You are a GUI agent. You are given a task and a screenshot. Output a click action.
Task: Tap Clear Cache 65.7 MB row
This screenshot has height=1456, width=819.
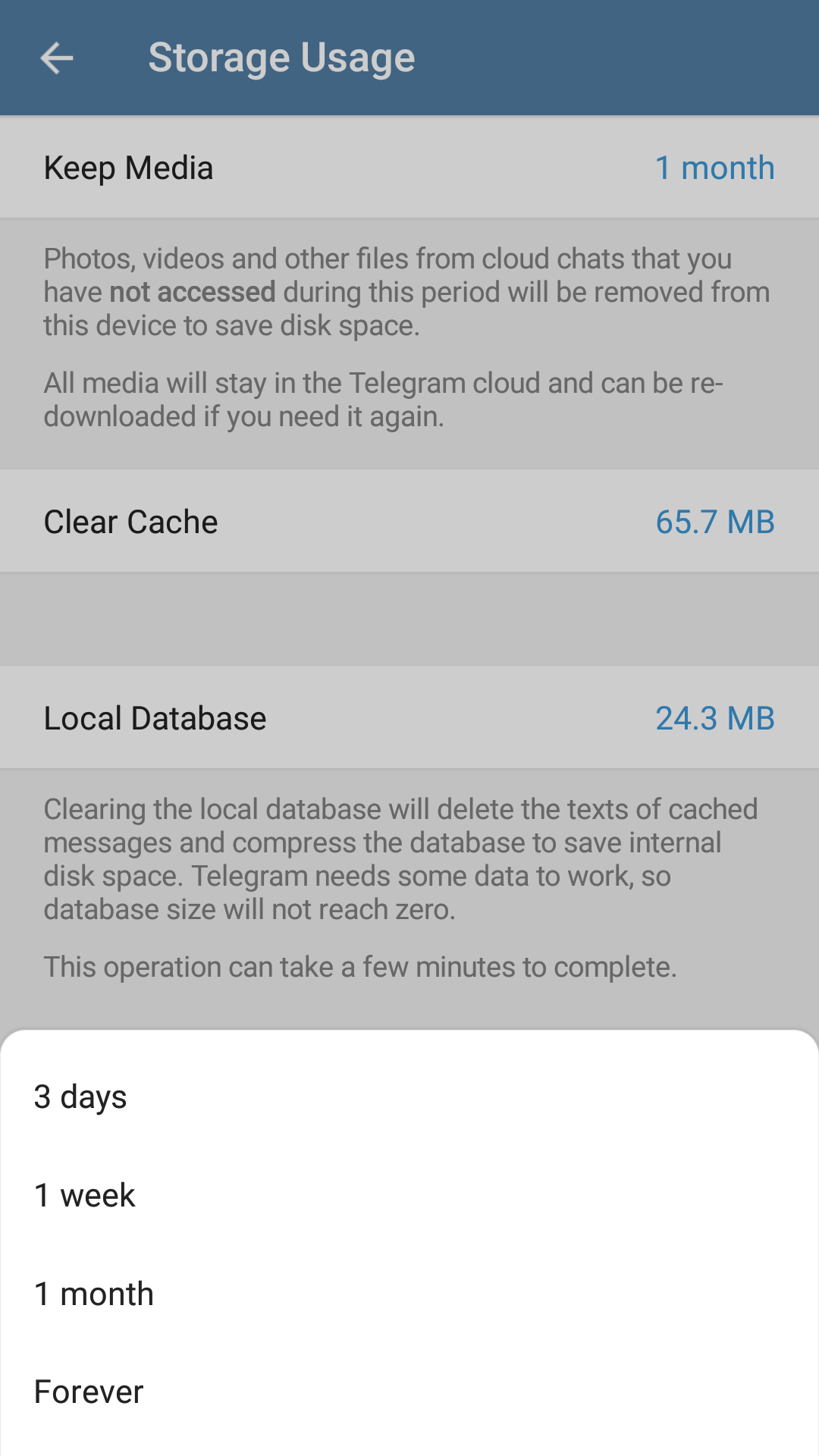pyautogui.click(x=409, y=522)
